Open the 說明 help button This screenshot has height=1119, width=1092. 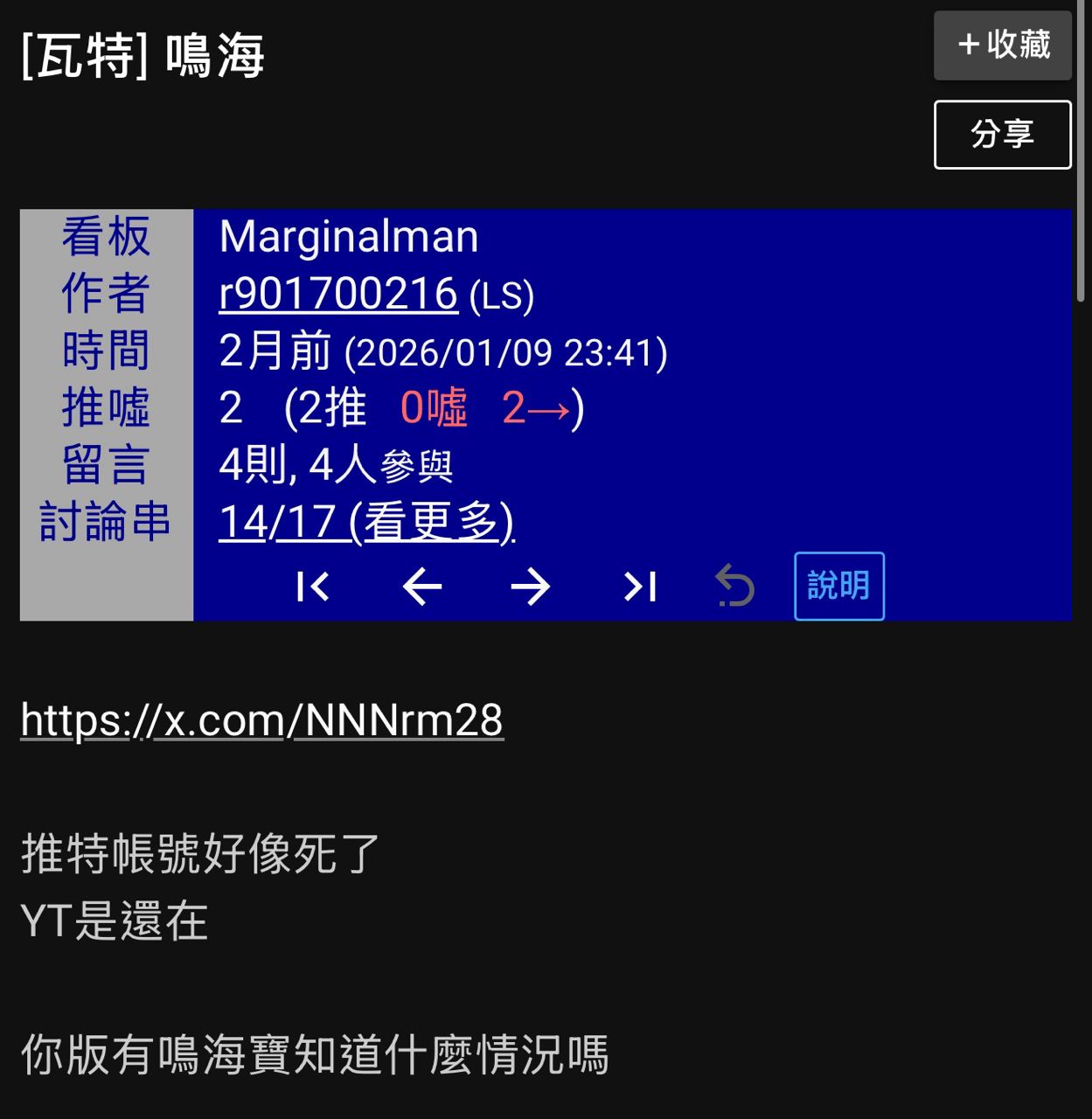pyautogui.click(x=838, y=587)
